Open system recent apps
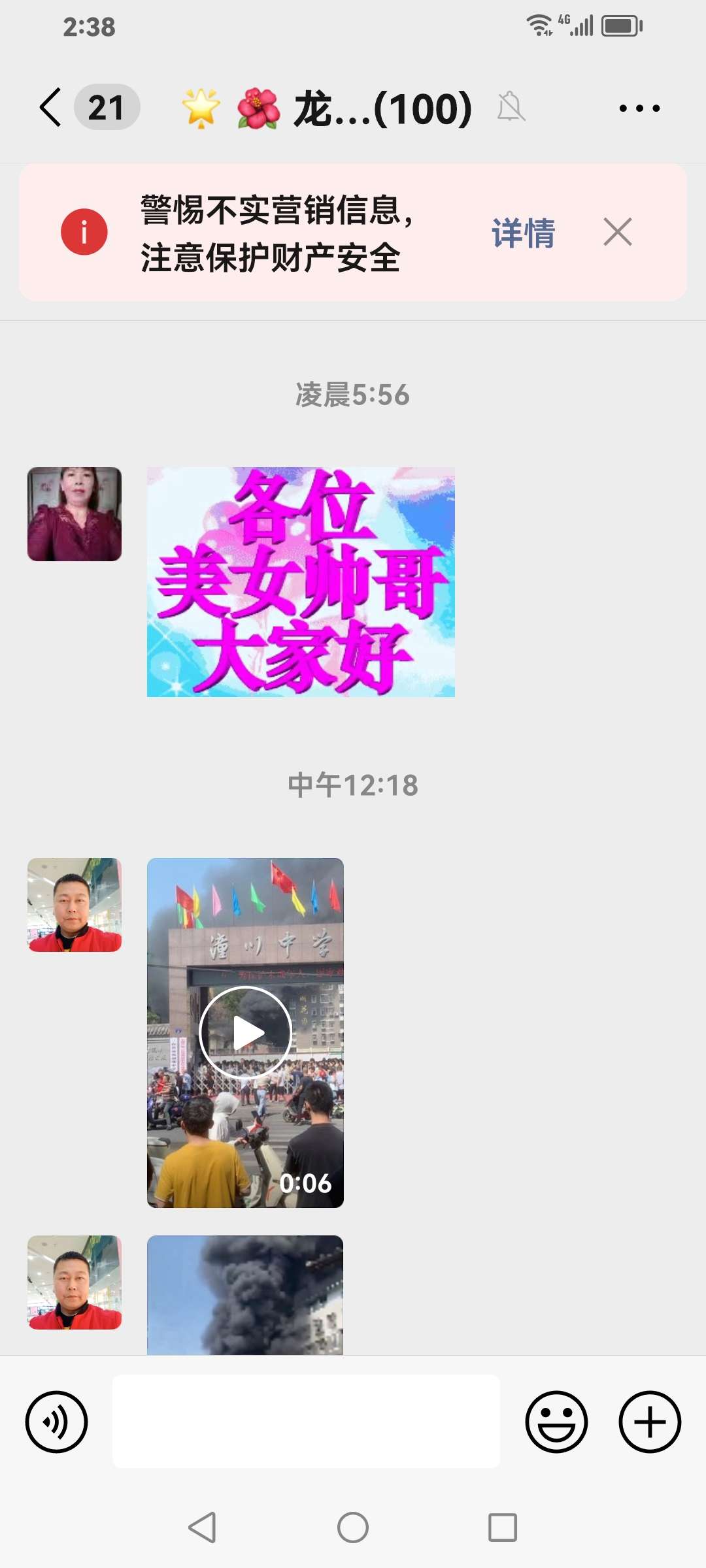The height and width of the screenshot is (1568, 706). (503, 1527)
